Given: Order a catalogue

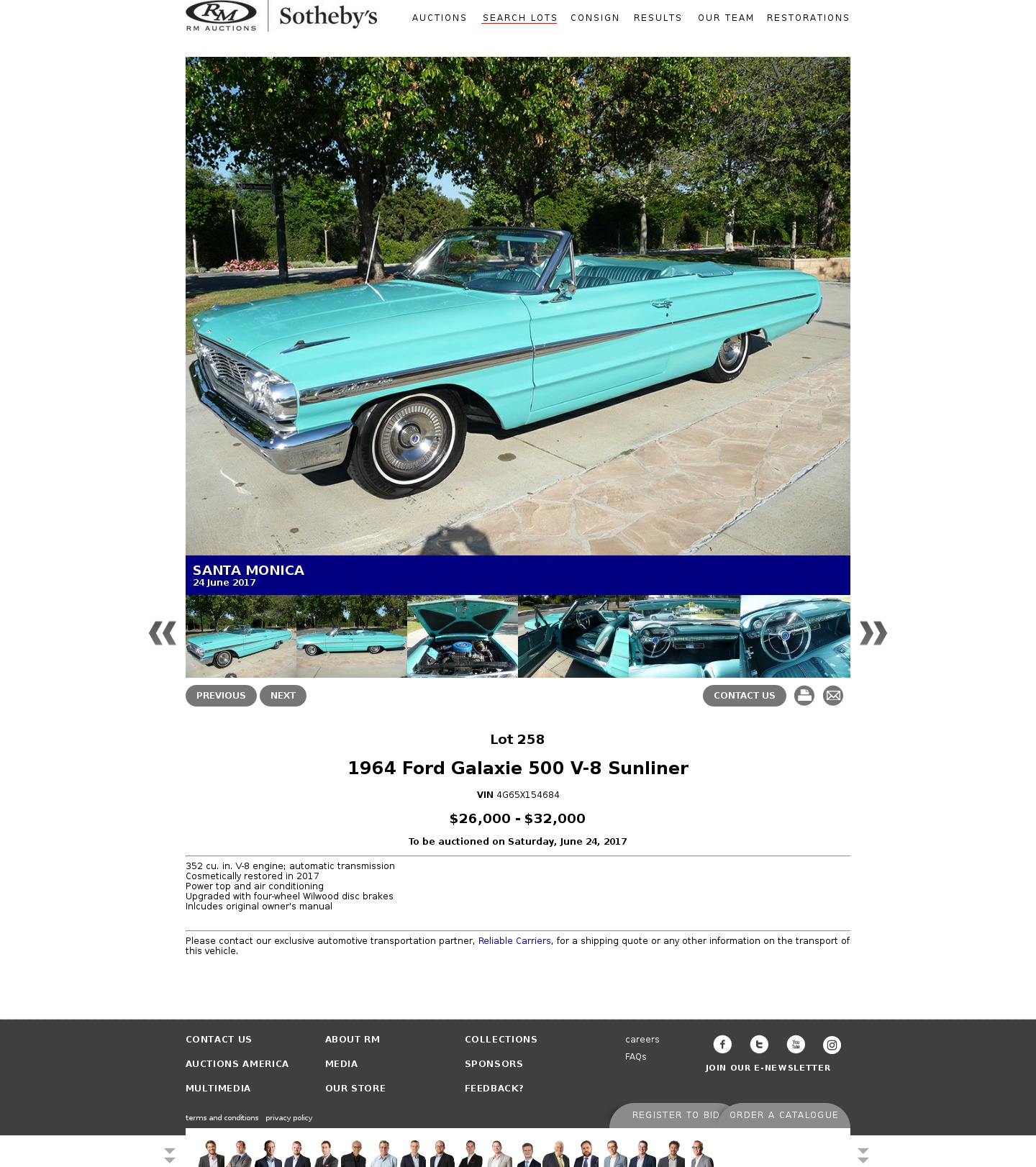Looking at the screenshot, I should 783,1115.
